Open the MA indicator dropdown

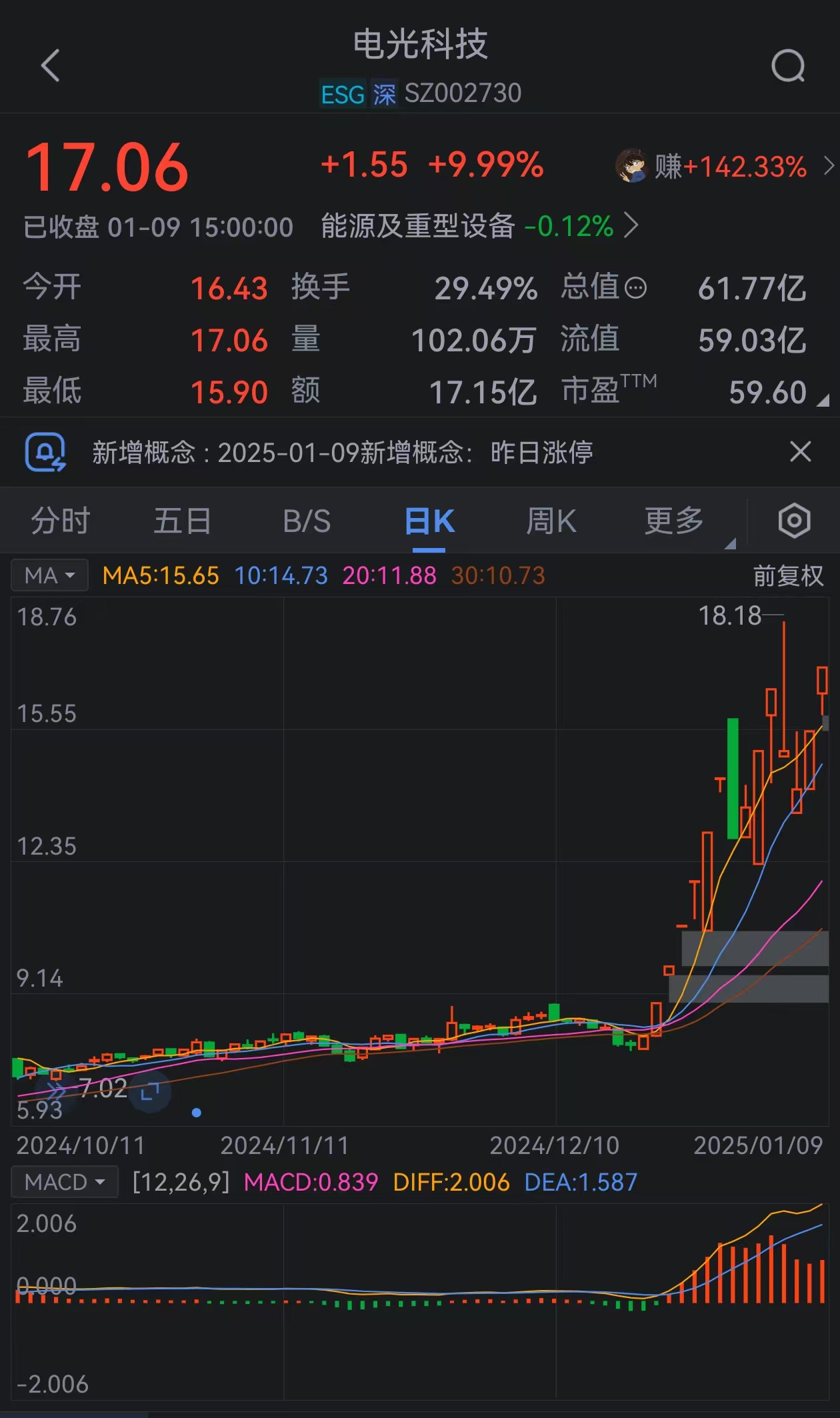click(49, 575)
